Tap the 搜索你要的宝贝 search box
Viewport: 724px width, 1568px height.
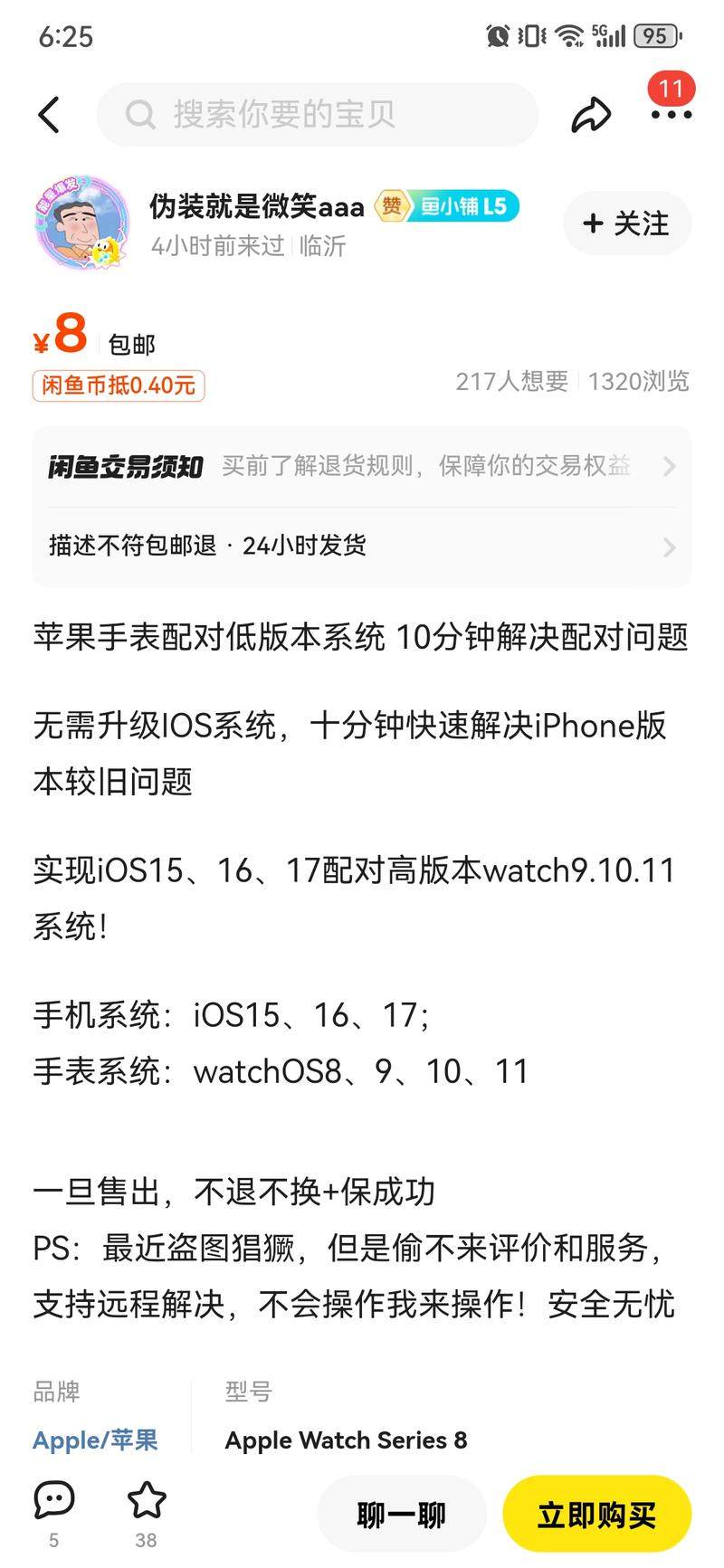(317, 115)
